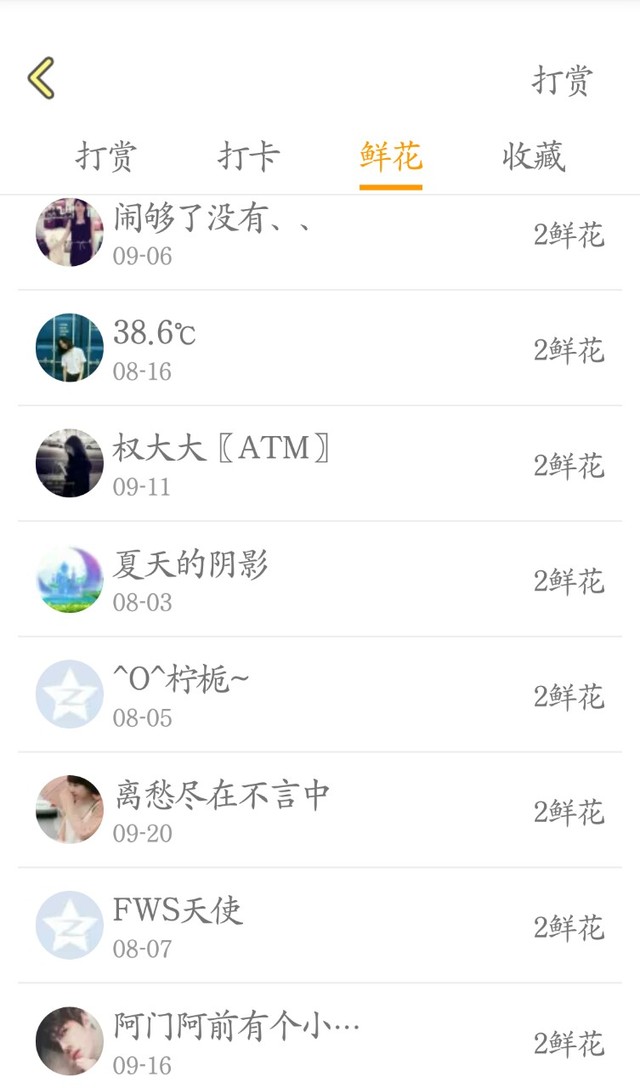Switch to the 打卡 tab
Screen dimensions: 640x1088
[x=249, y=157]
